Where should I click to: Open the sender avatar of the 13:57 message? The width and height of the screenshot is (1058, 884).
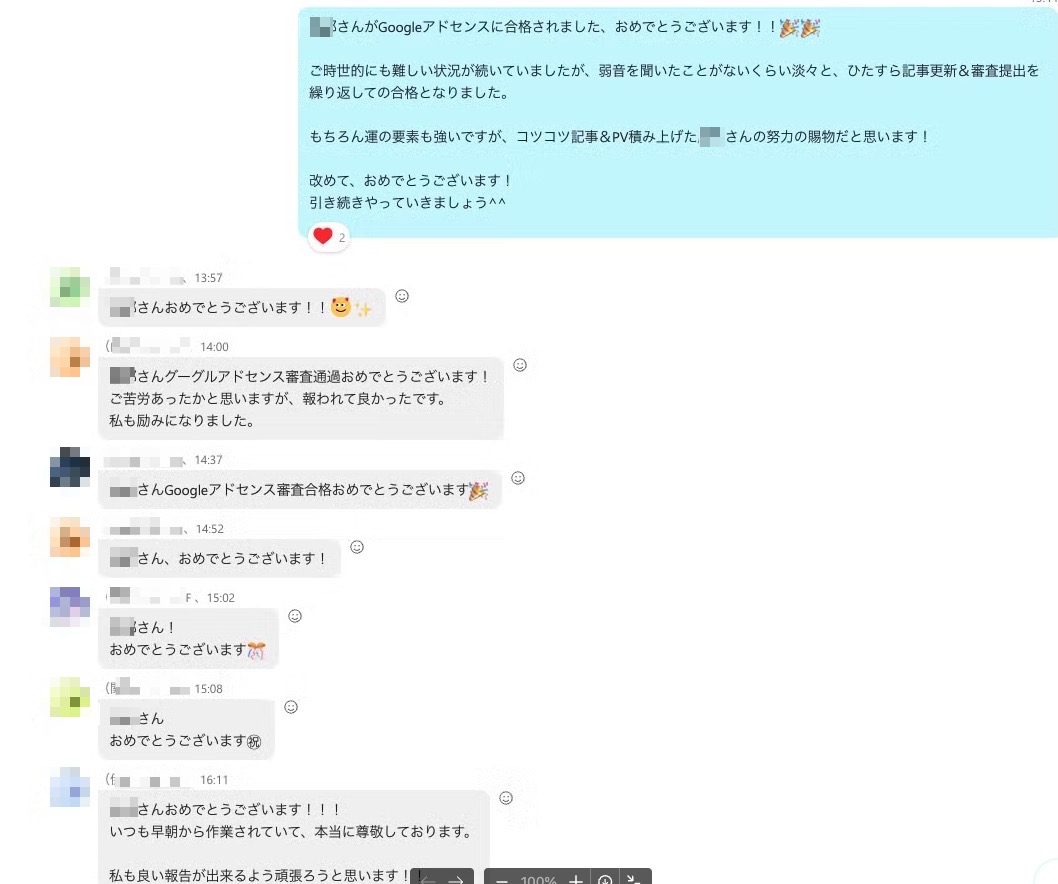70,288
